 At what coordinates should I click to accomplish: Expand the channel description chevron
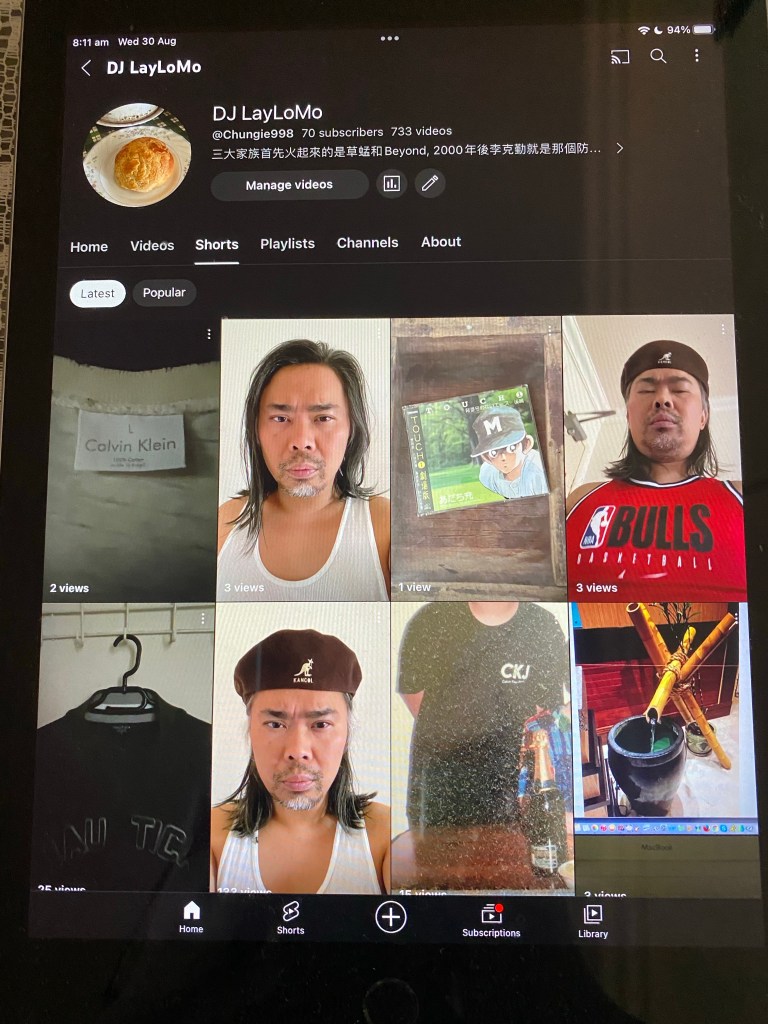[620, 149]
